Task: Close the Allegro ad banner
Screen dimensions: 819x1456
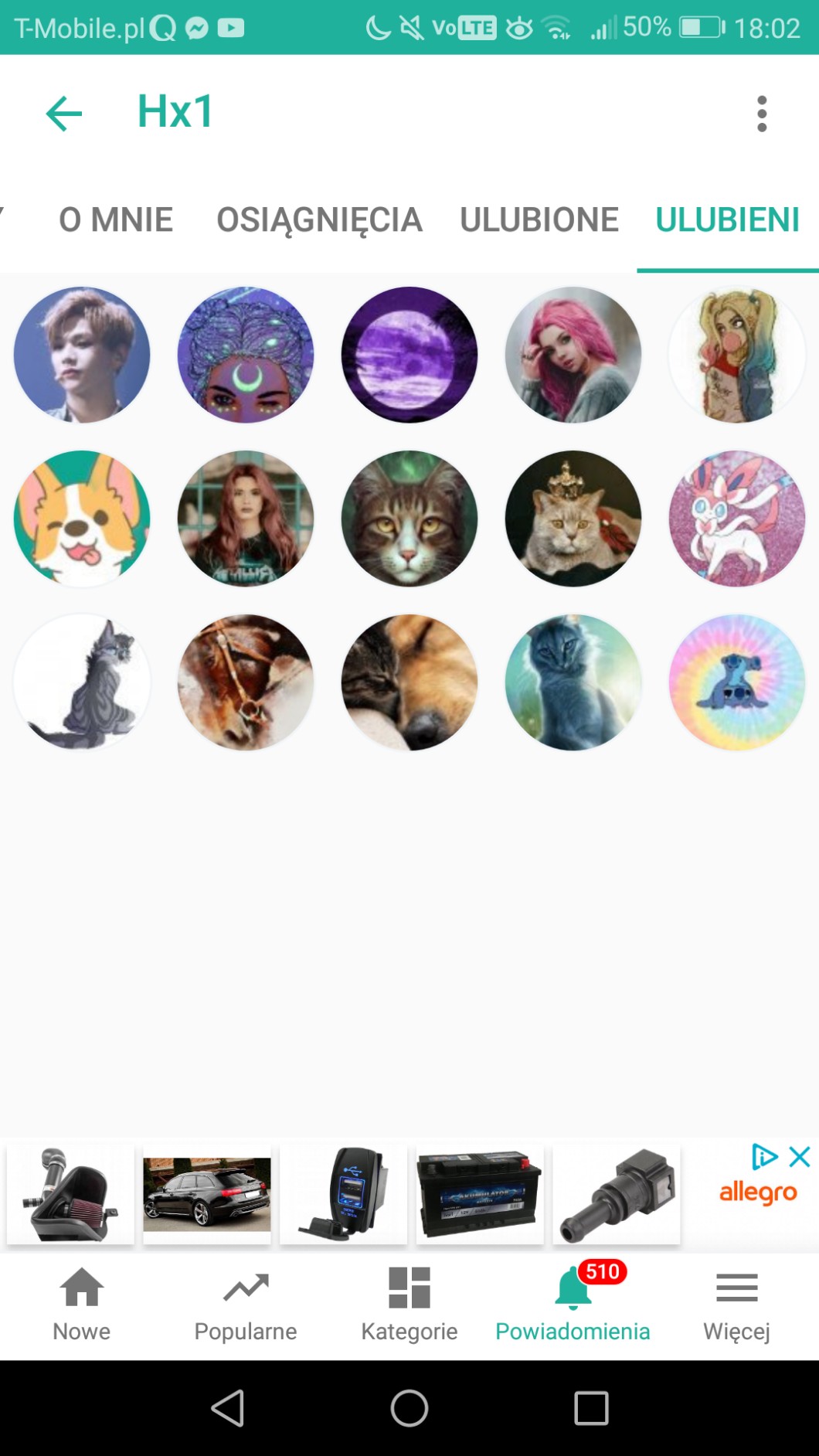Action: pos(800,1157)
